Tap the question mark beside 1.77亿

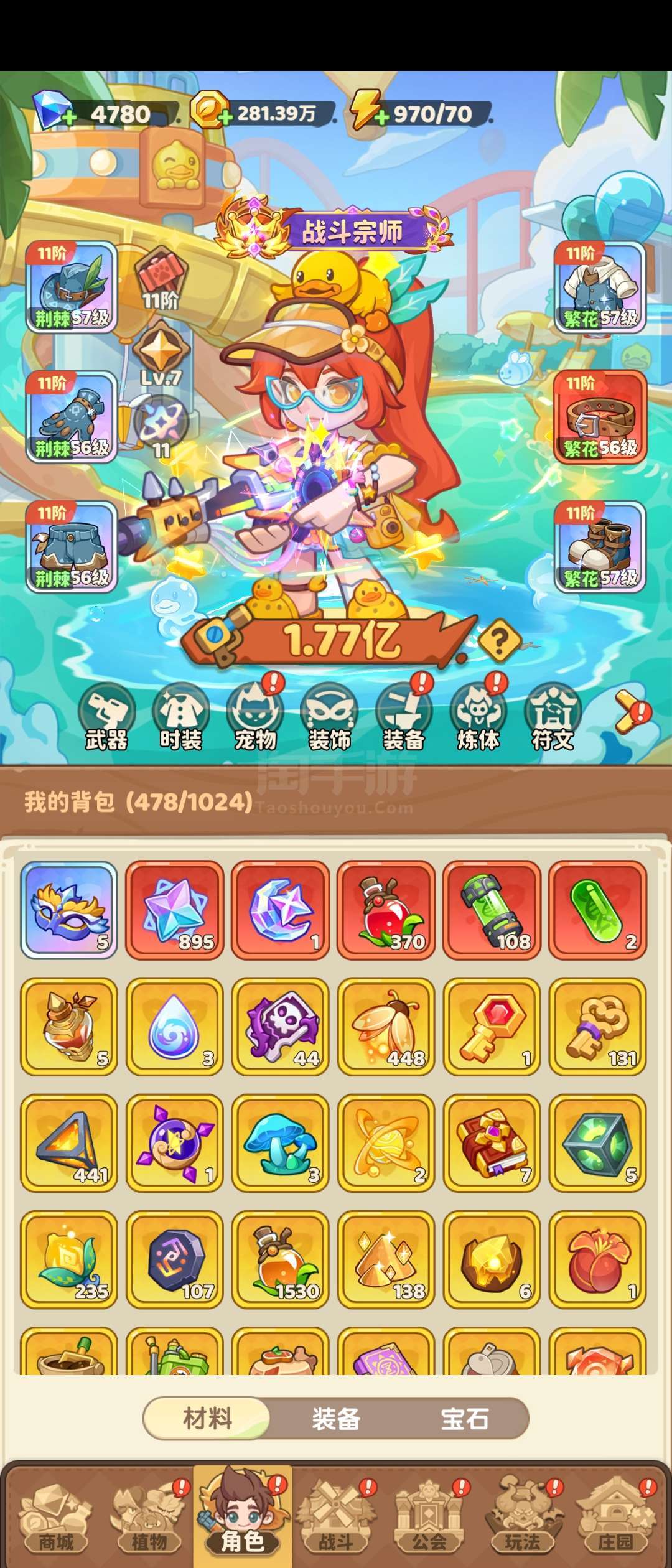[x=500, y=640]
